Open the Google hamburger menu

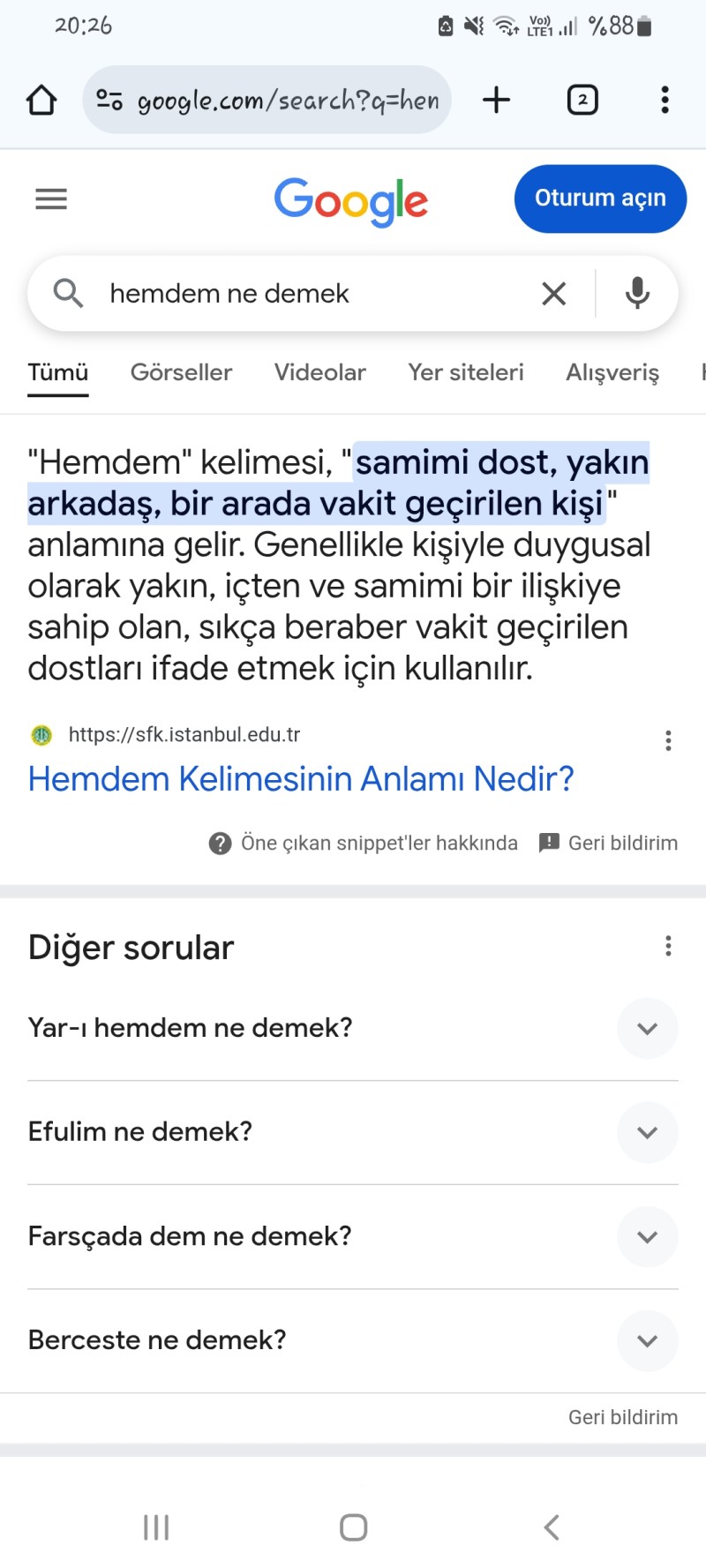click(51, 199)
